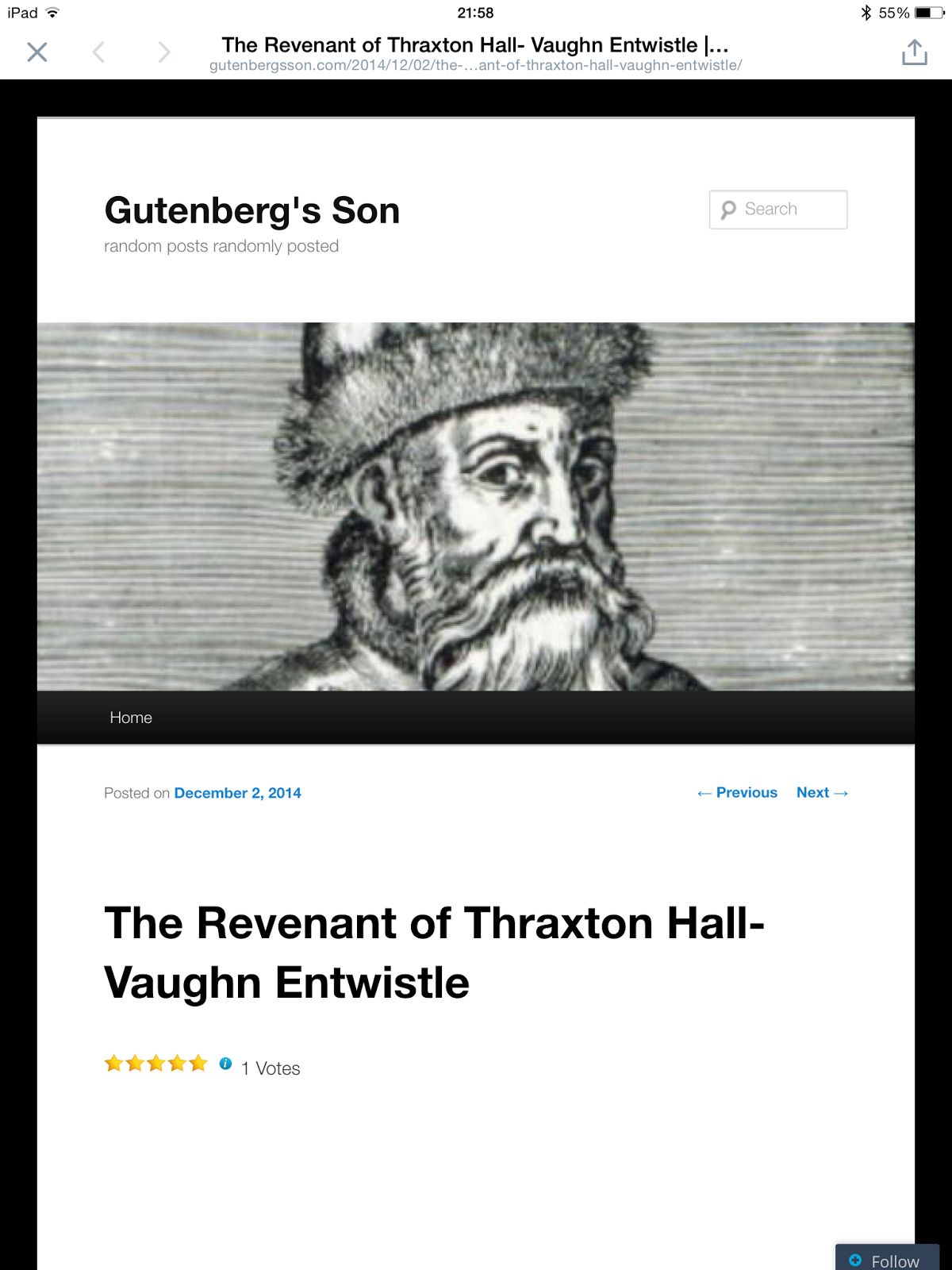This screenshot has height=1270, width=952.
Task: Open the share menu
Action: pos(914,52)
